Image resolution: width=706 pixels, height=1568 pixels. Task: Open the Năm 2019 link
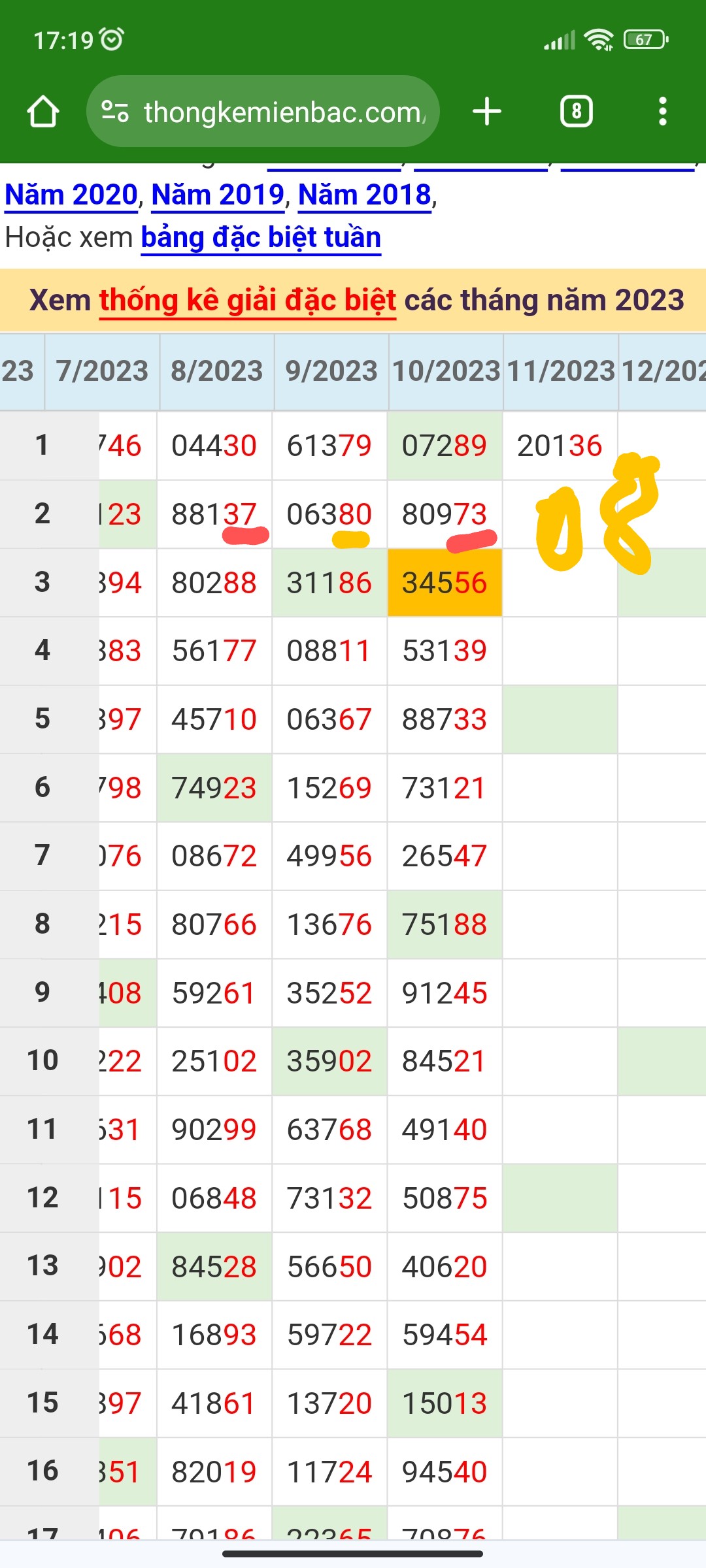point(218,195)
